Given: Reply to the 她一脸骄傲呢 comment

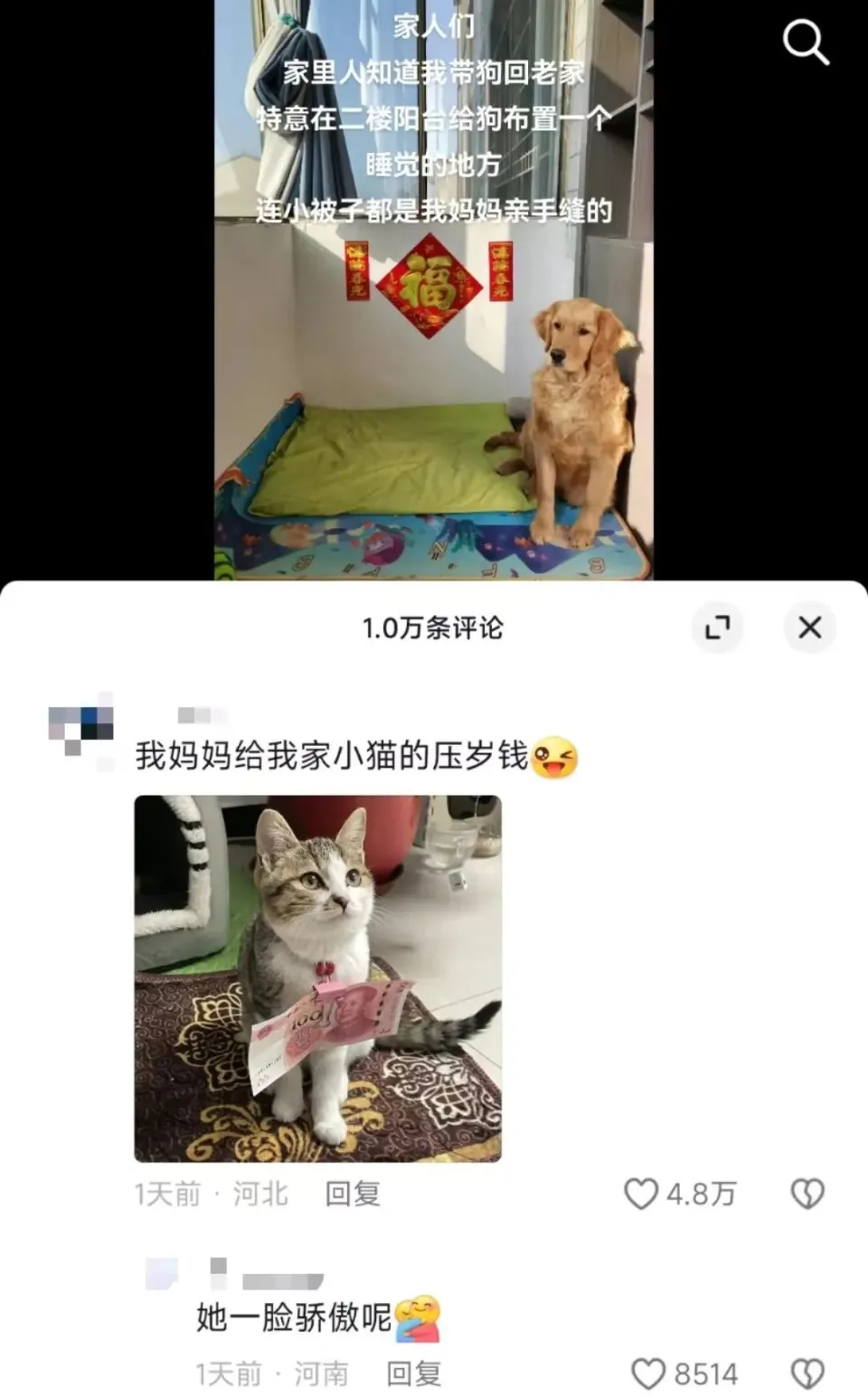Looking at the screenshot, I should pyautogui.click(x=414, y=1374).
